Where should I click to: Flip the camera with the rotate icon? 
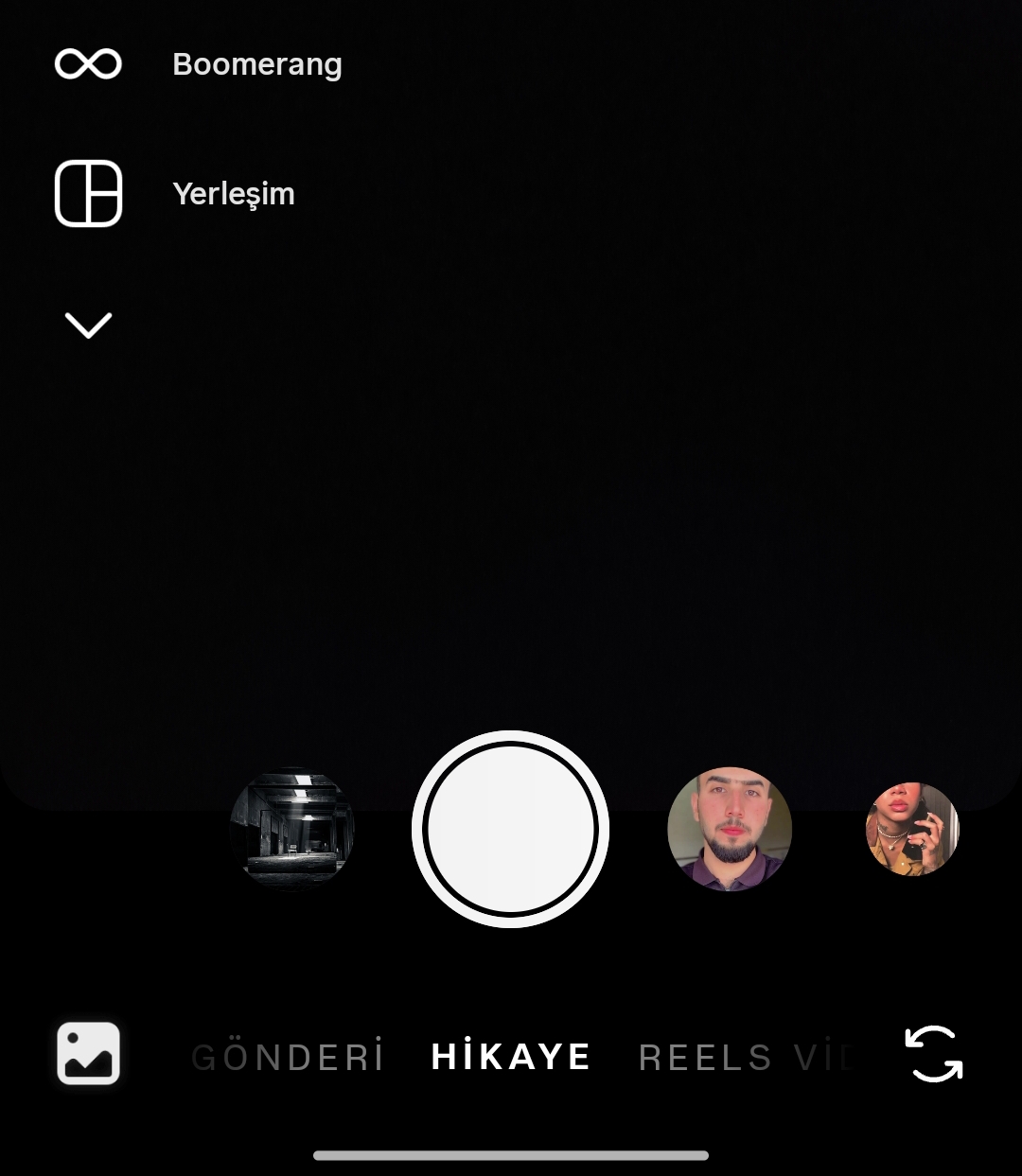point(934,1053)
